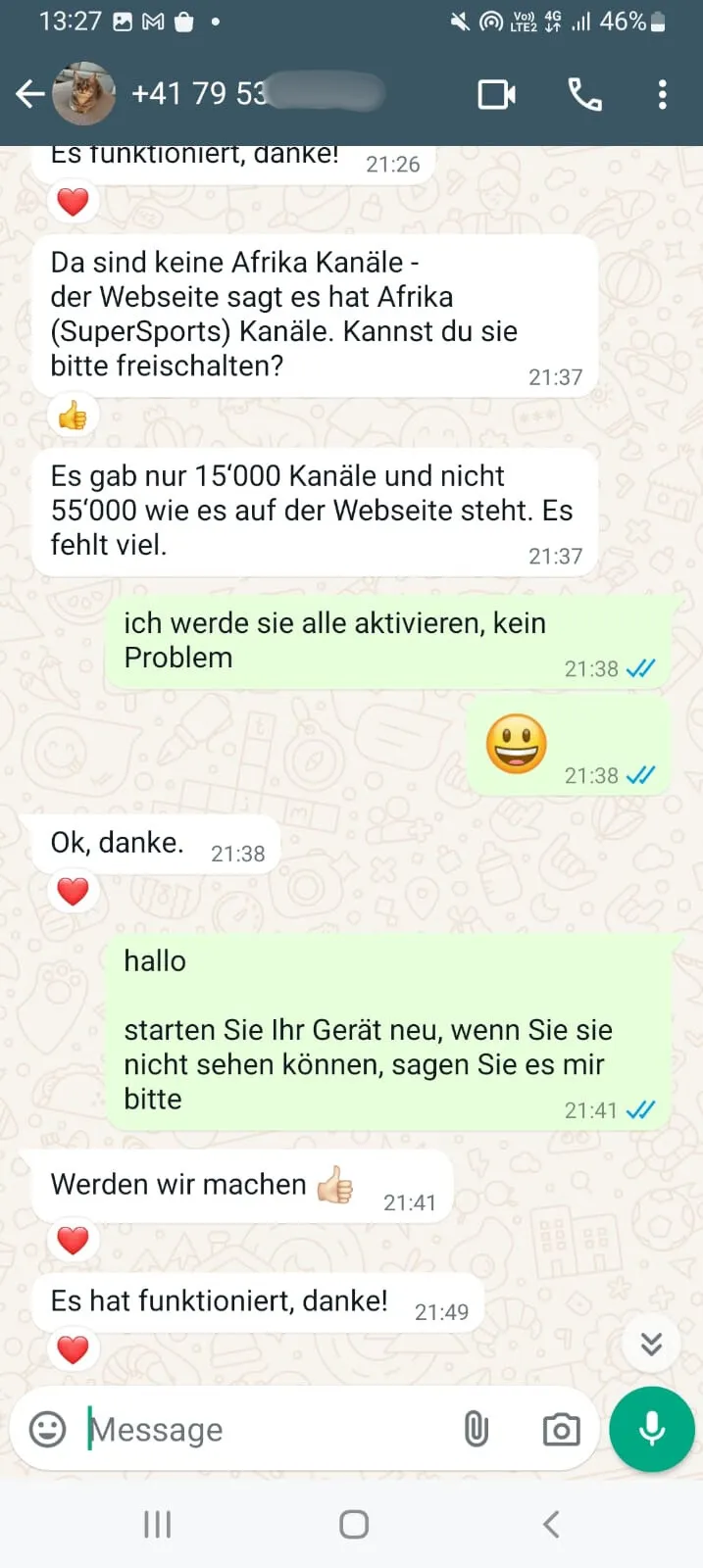Open the overflow menu
The image size is (703, 1568).
(663, 94)
